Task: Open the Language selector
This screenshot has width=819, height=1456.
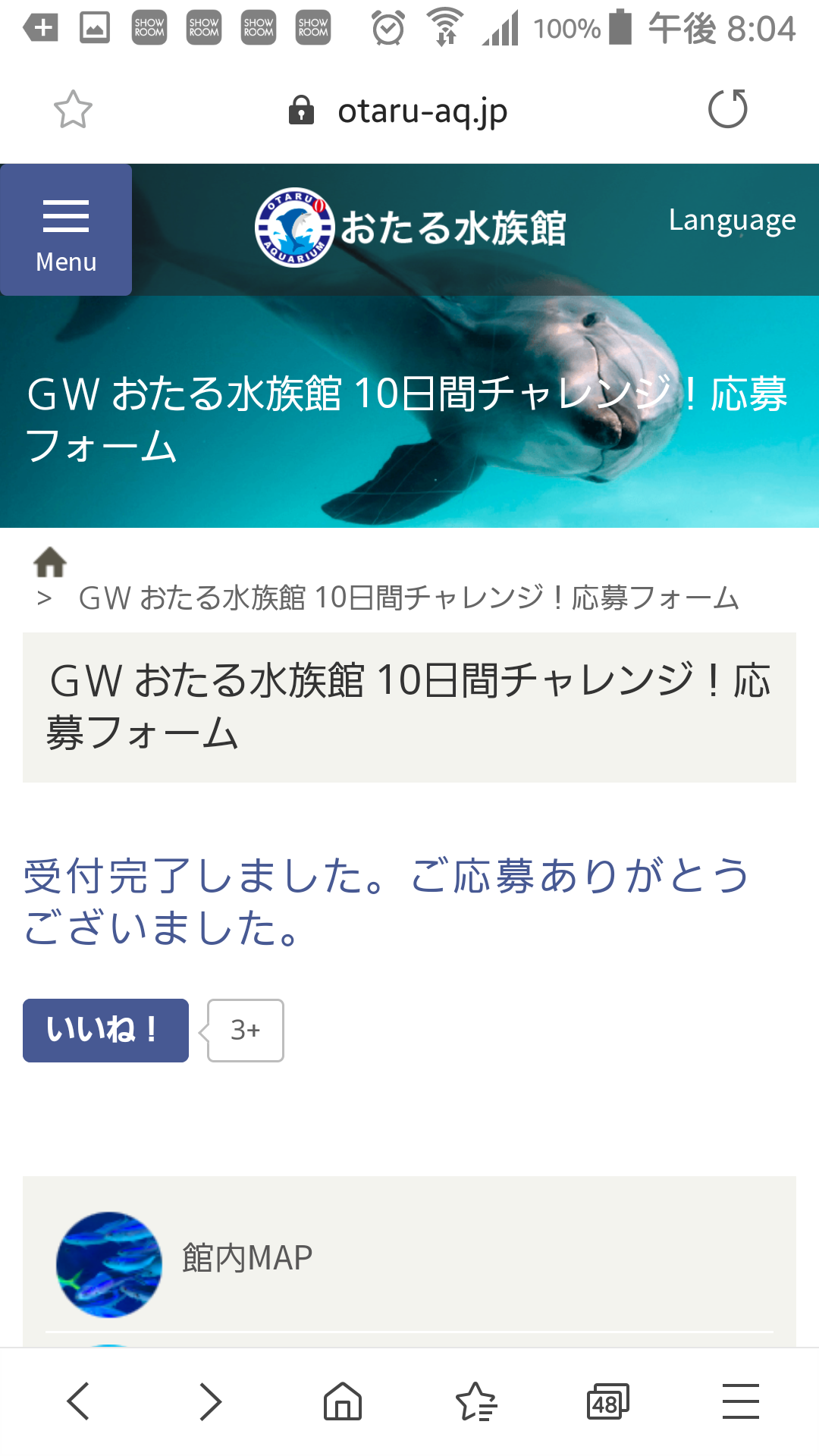Action: click(732, 221)
